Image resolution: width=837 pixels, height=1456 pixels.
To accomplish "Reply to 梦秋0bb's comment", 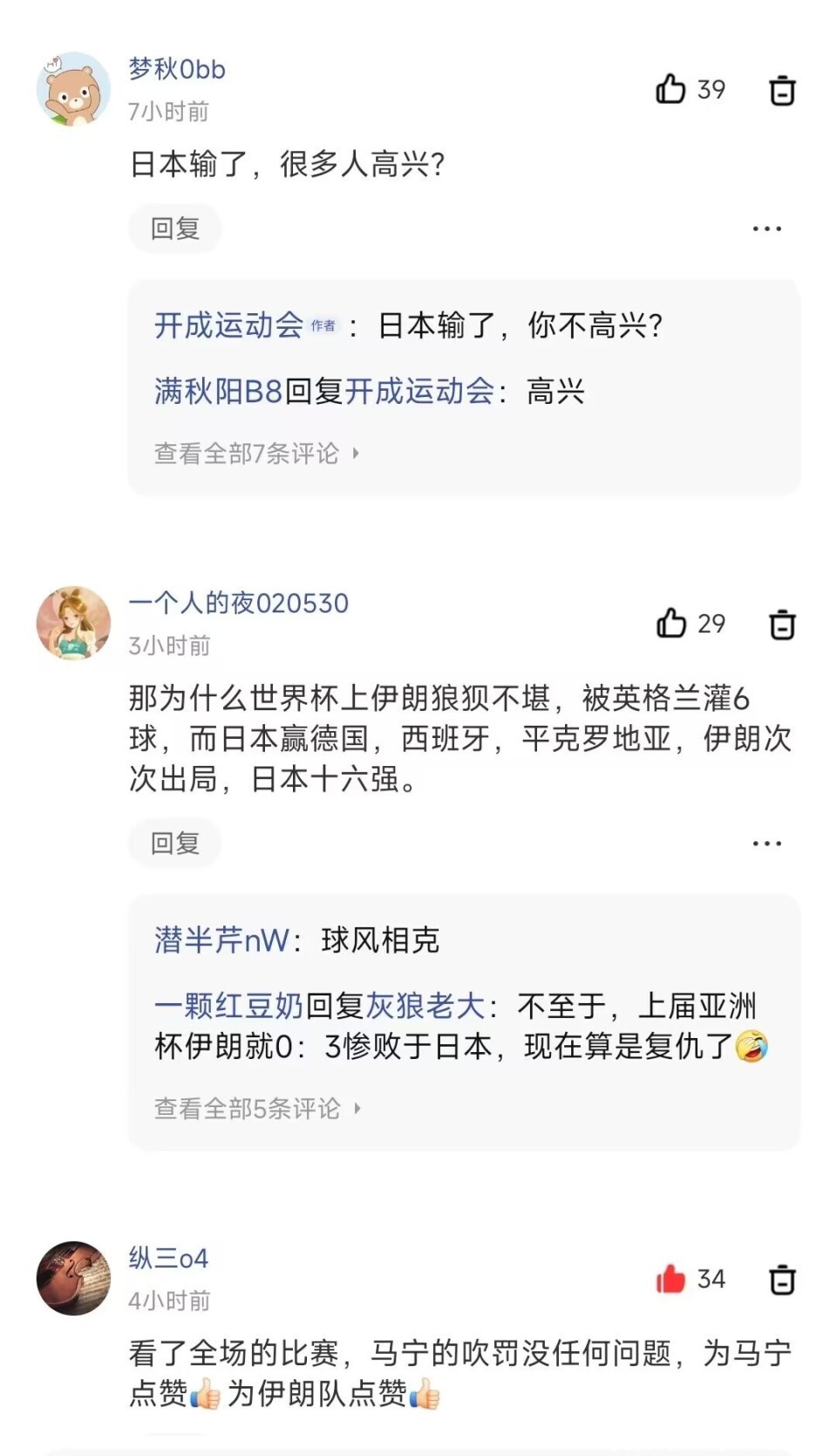I will coord(174,229).
